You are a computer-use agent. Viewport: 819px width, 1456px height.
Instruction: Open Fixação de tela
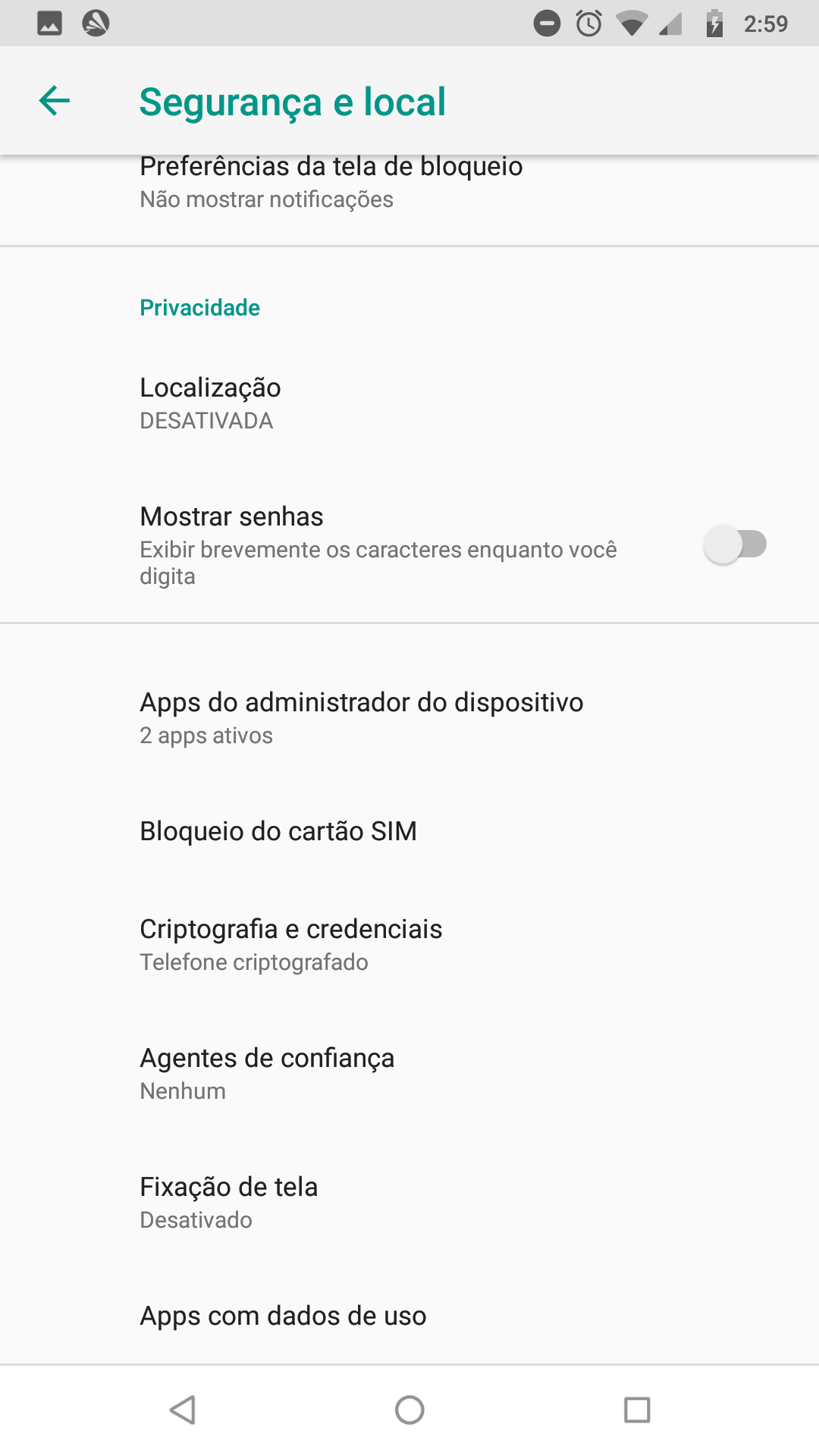click(409, 1202)
